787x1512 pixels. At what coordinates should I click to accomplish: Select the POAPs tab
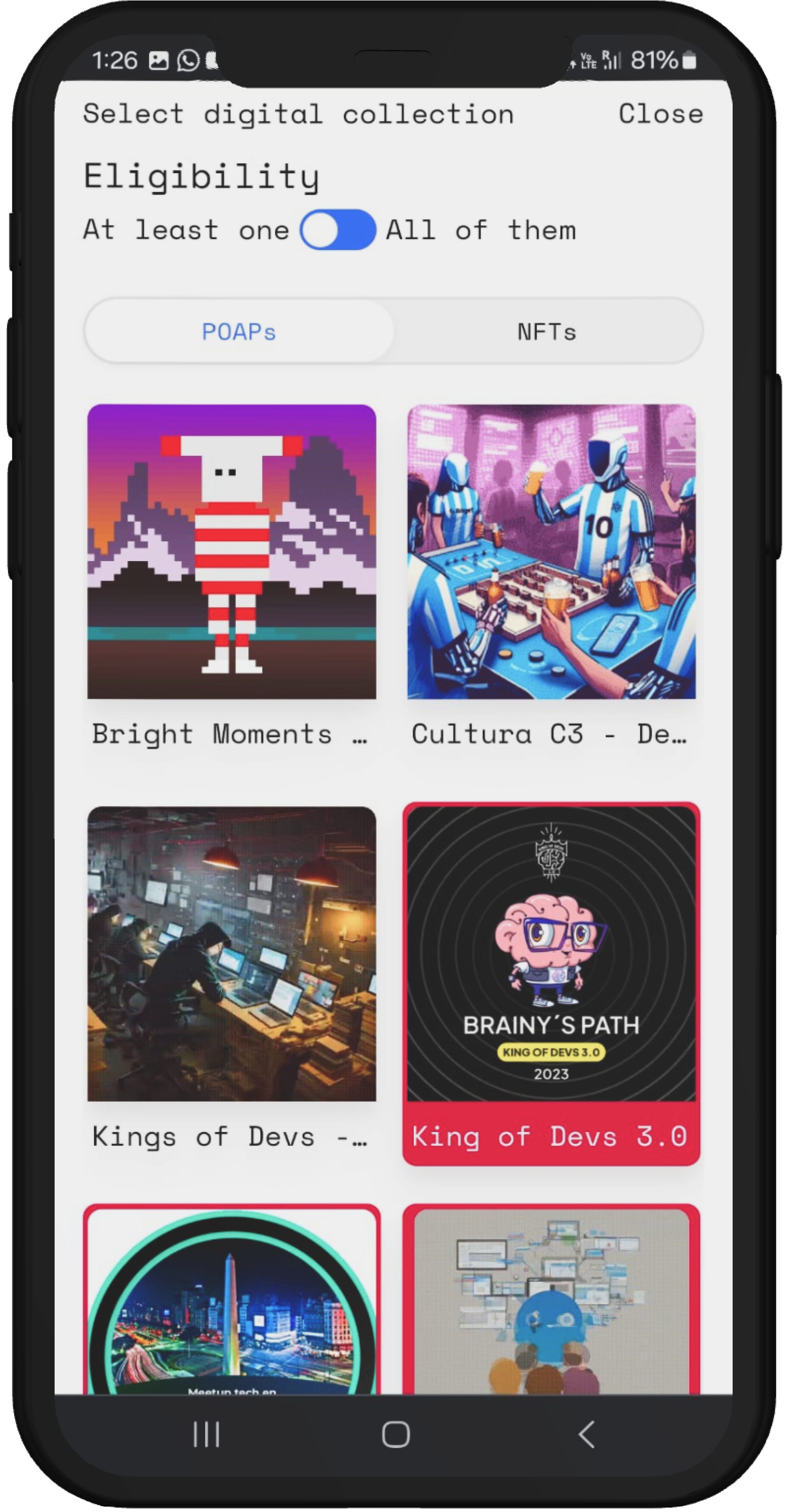click(x=239, y=332)
